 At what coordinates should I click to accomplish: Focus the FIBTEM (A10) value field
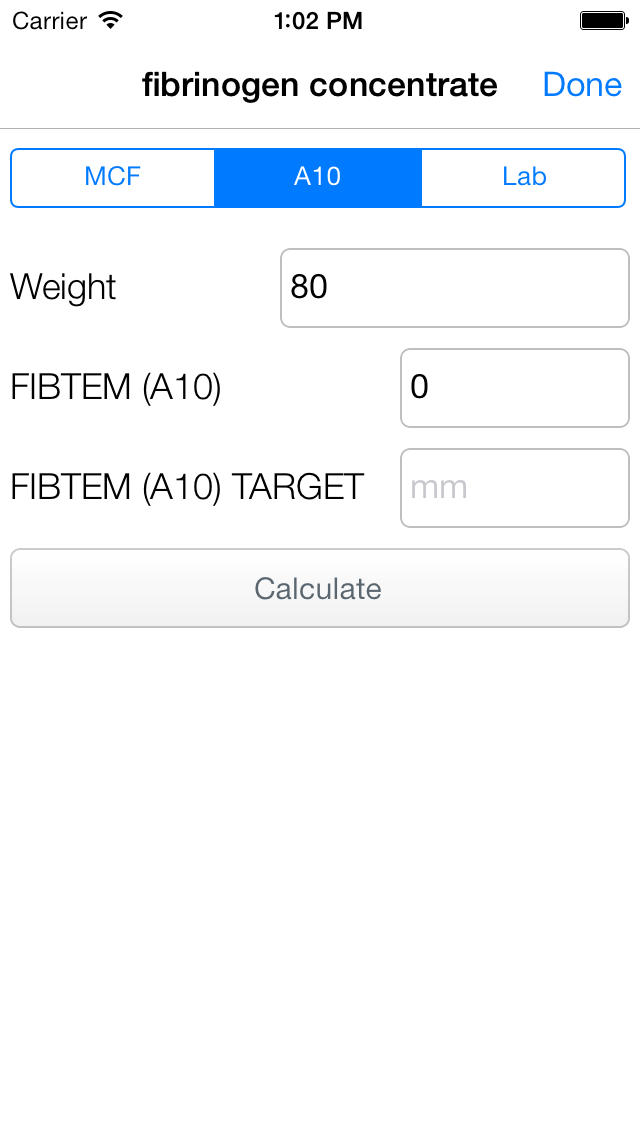[x=515, y=388]
